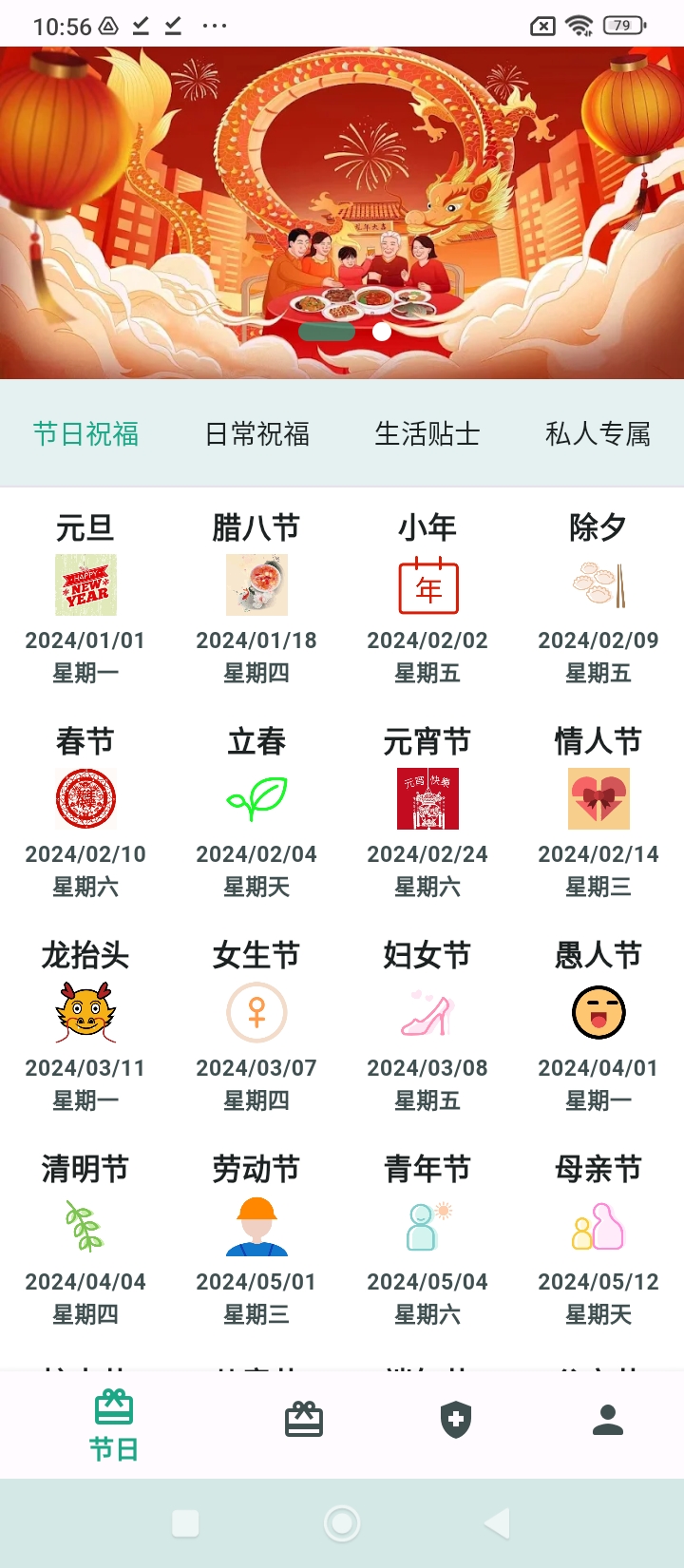The width and height of the screenshot is (684, 1568).
Task: Open the gift box bottom navigation tab
Action: (x=304, y=1421)
